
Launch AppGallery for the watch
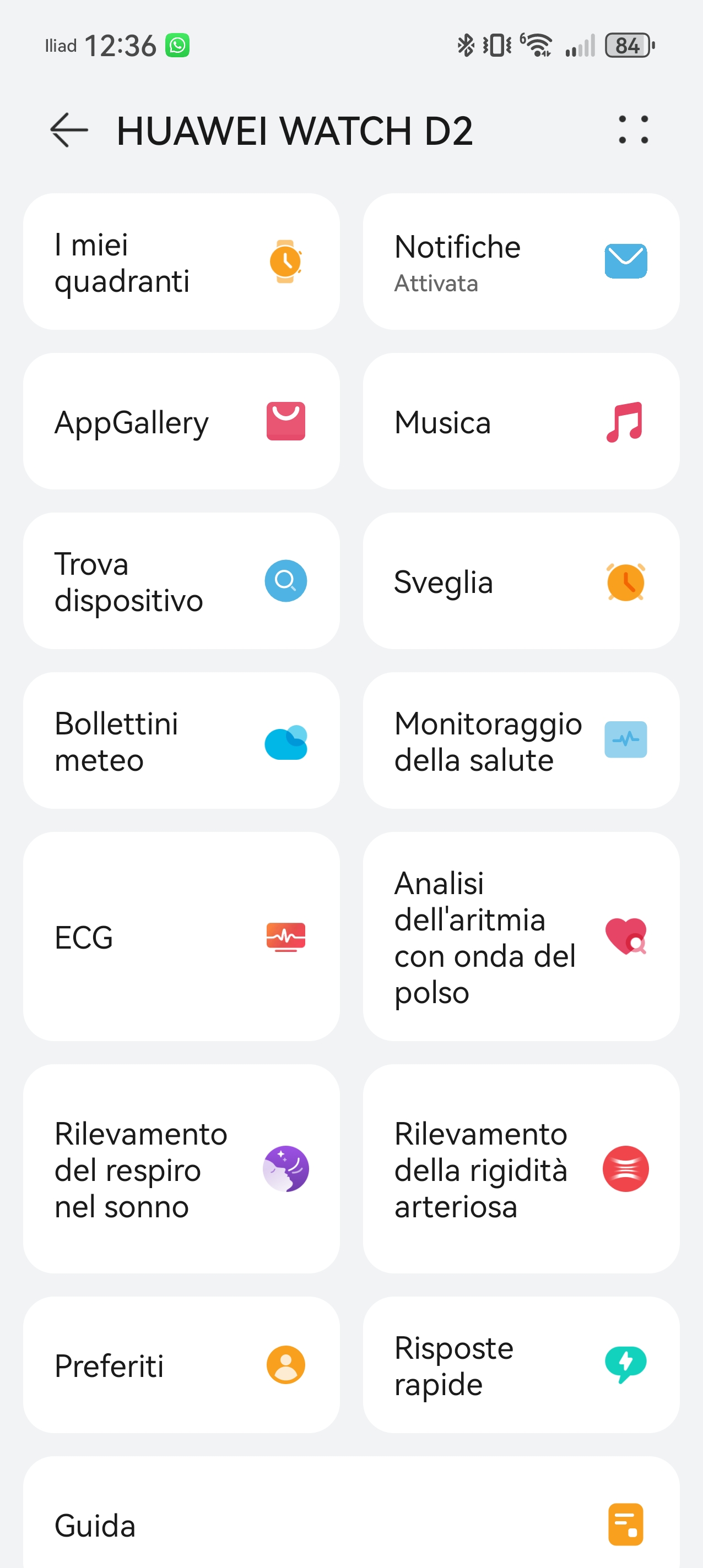pos(181,421)
